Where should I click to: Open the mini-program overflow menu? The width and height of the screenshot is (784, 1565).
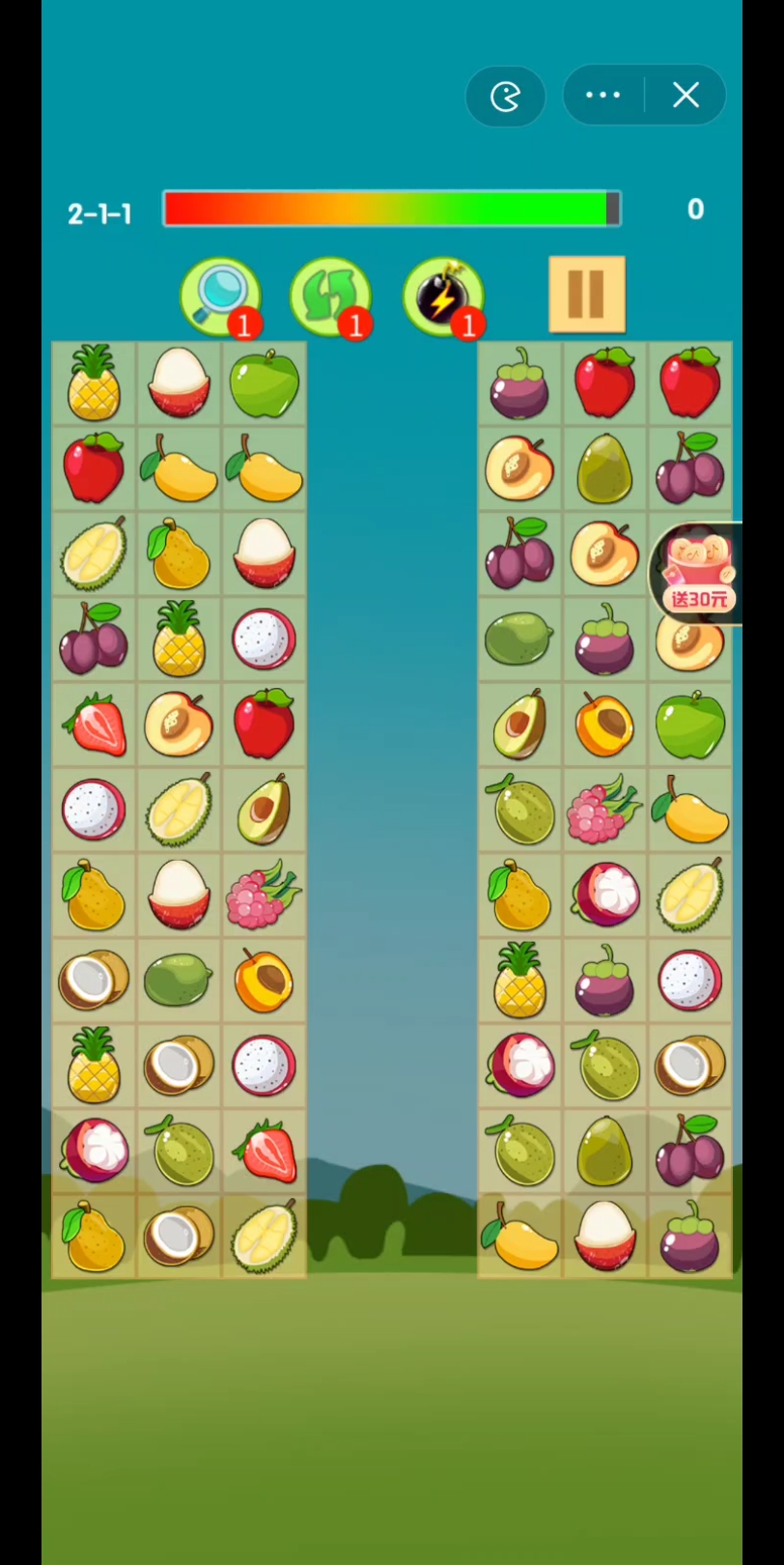(x=603, y=95)
